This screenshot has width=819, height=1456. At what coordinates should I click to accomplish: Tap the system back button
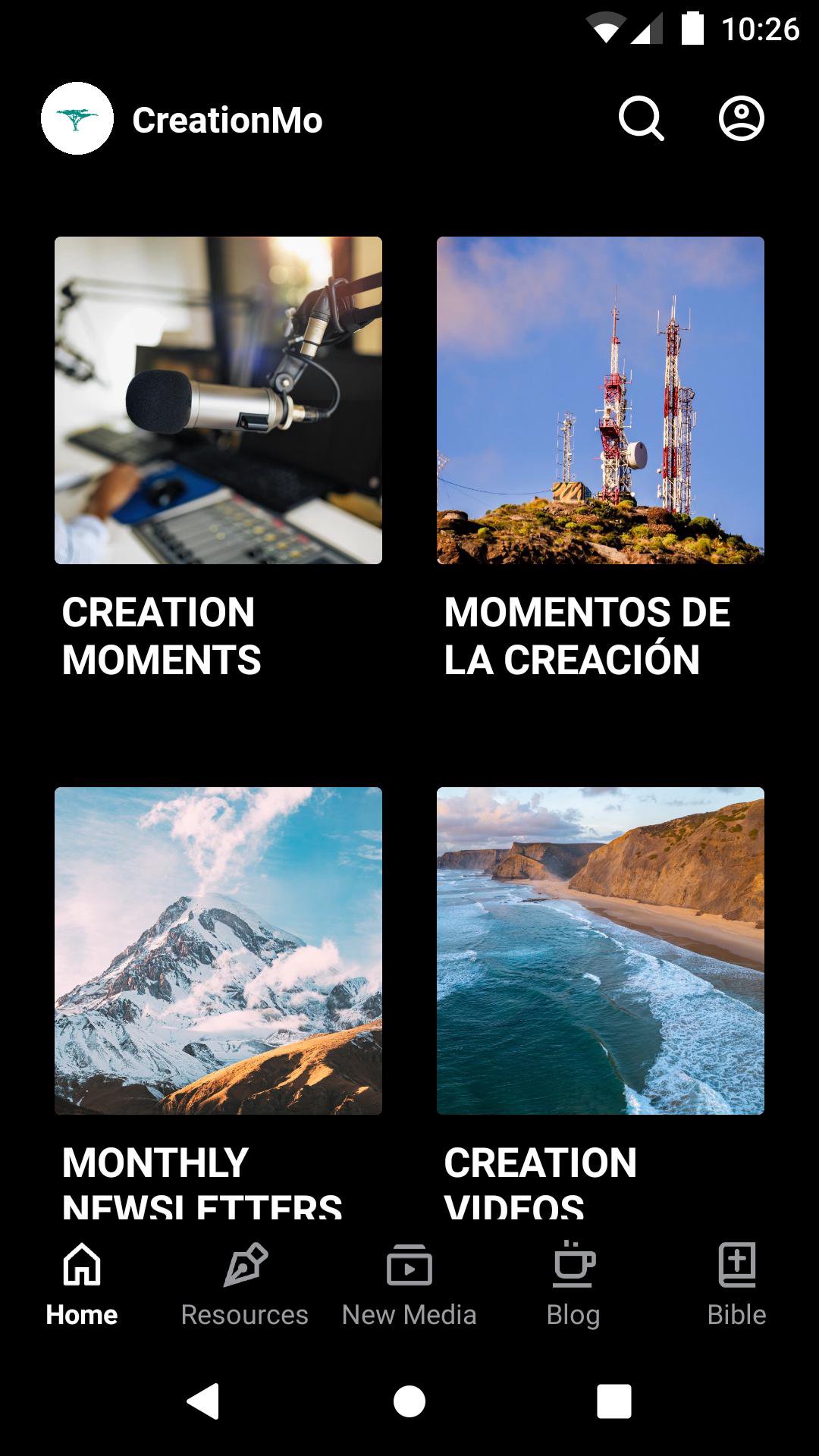tap(203, 1401)
